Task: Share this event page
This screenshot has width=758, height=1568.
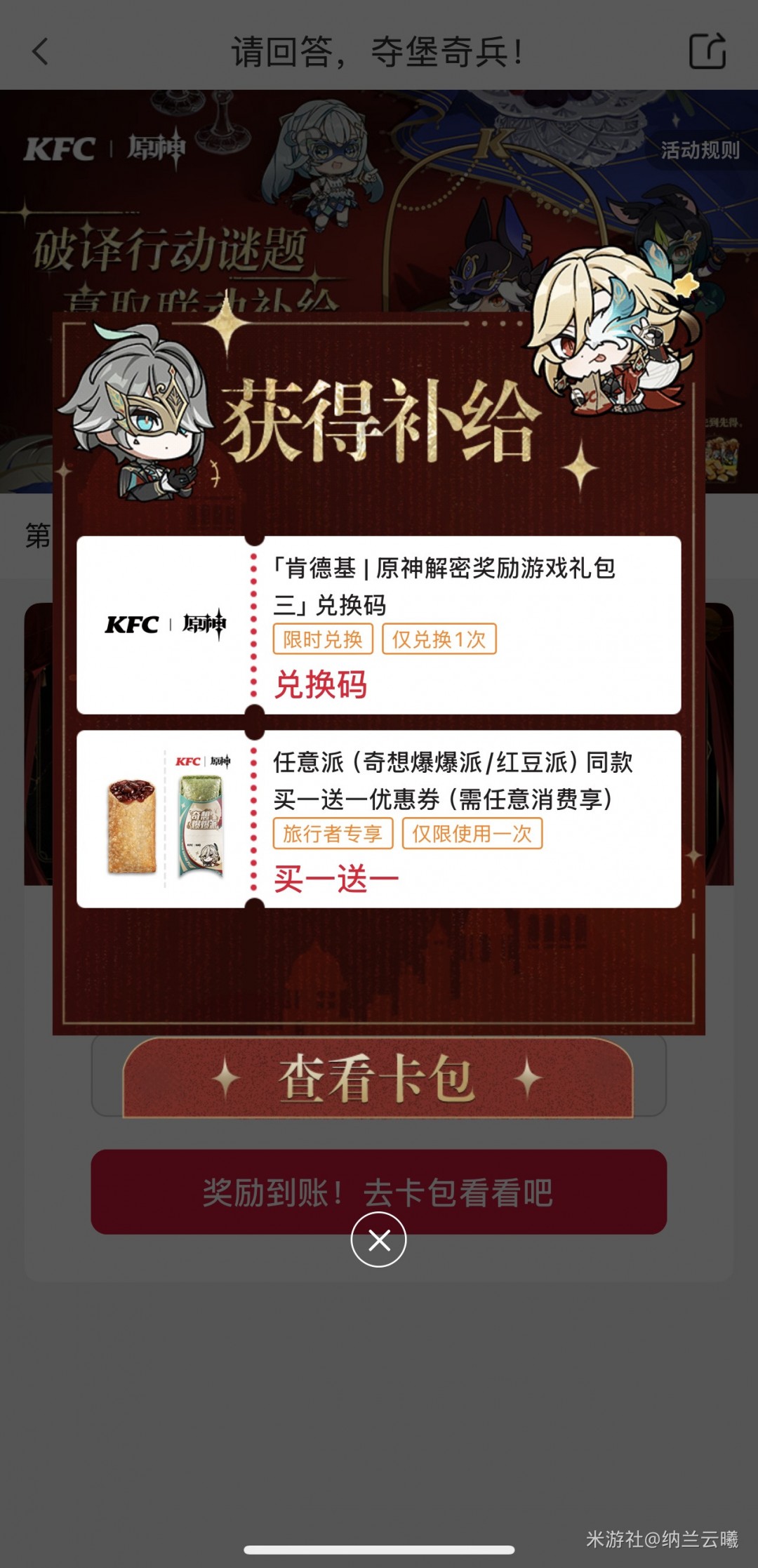Action: (x=706, y=52)
